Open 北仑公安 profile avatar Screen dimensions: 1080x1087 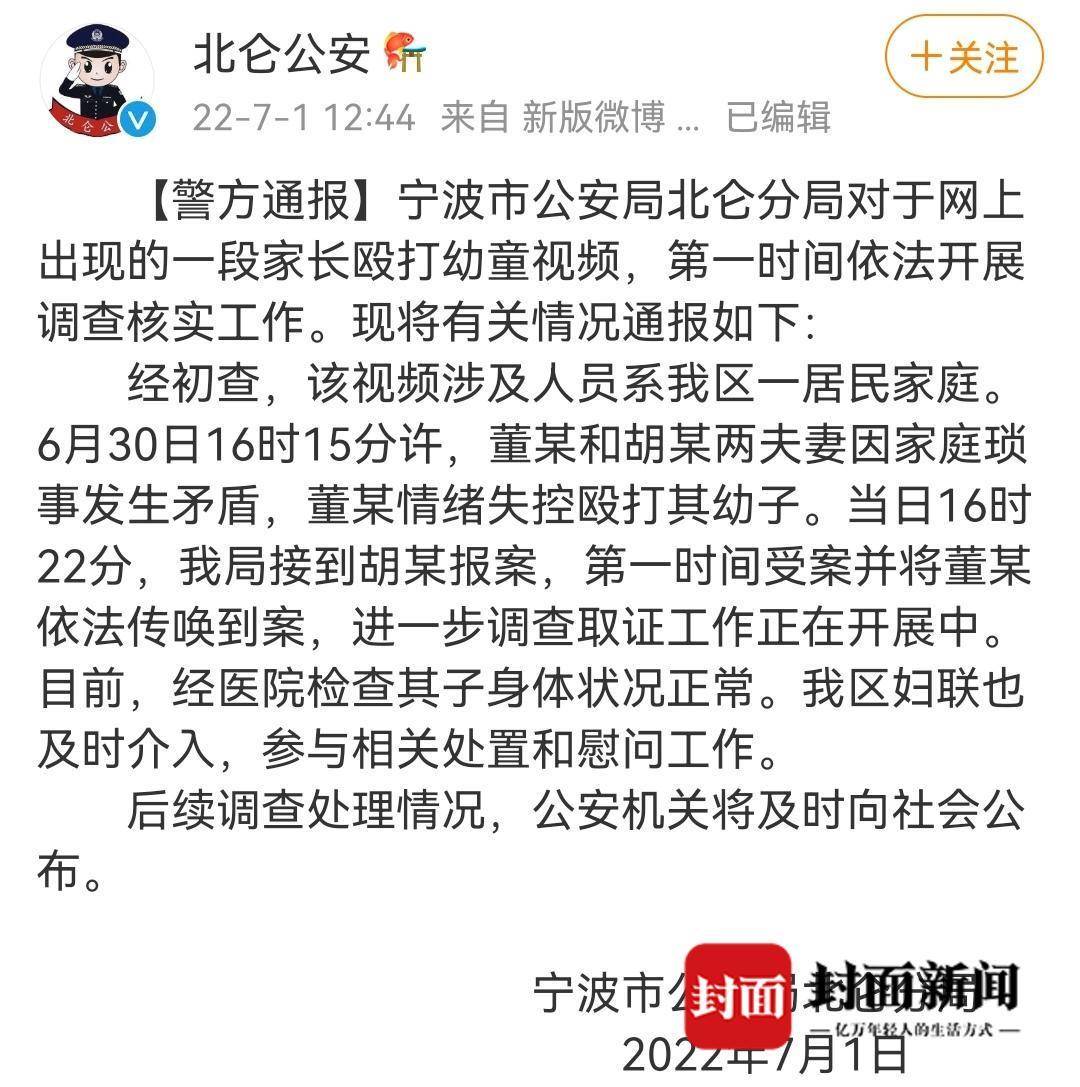[x=97, y=80]
